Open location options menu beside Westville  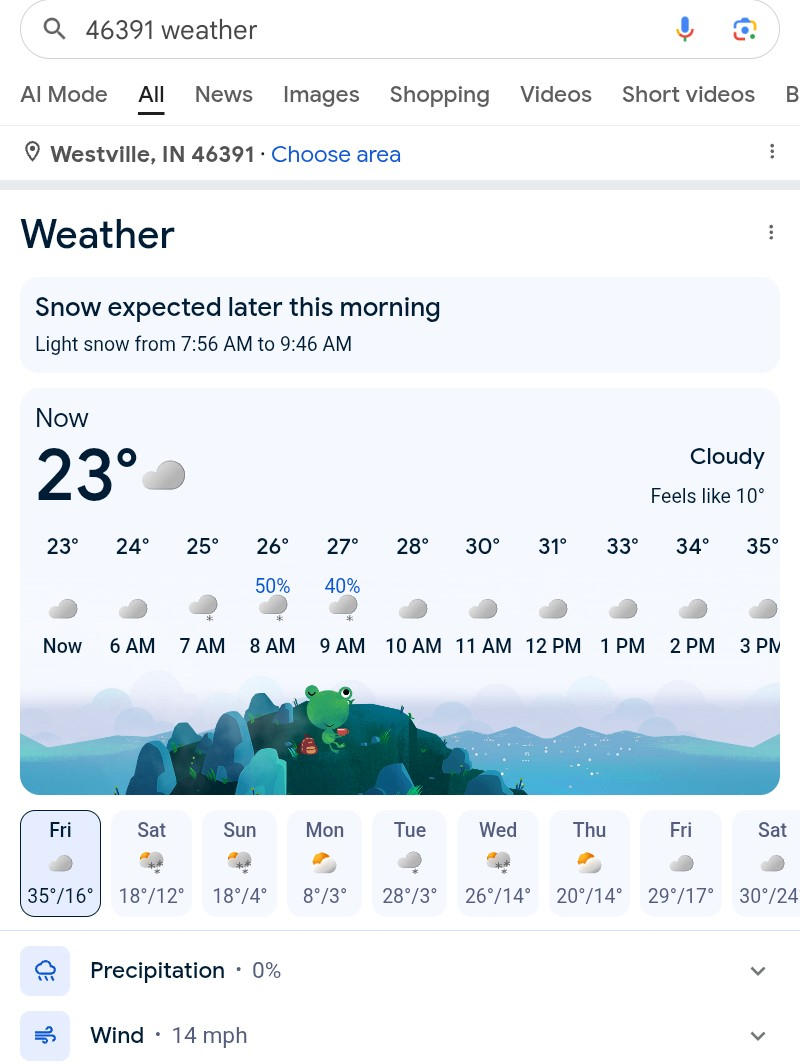771,152
